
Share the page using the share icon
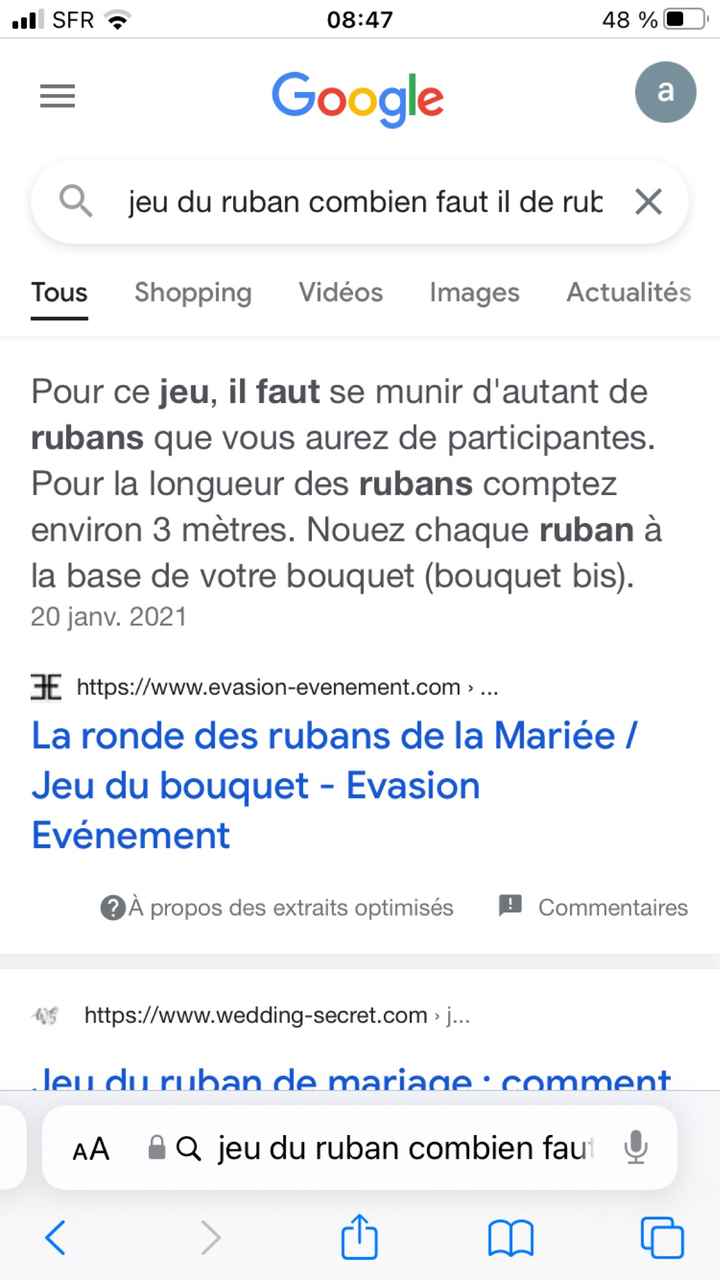coord(359,1238)
